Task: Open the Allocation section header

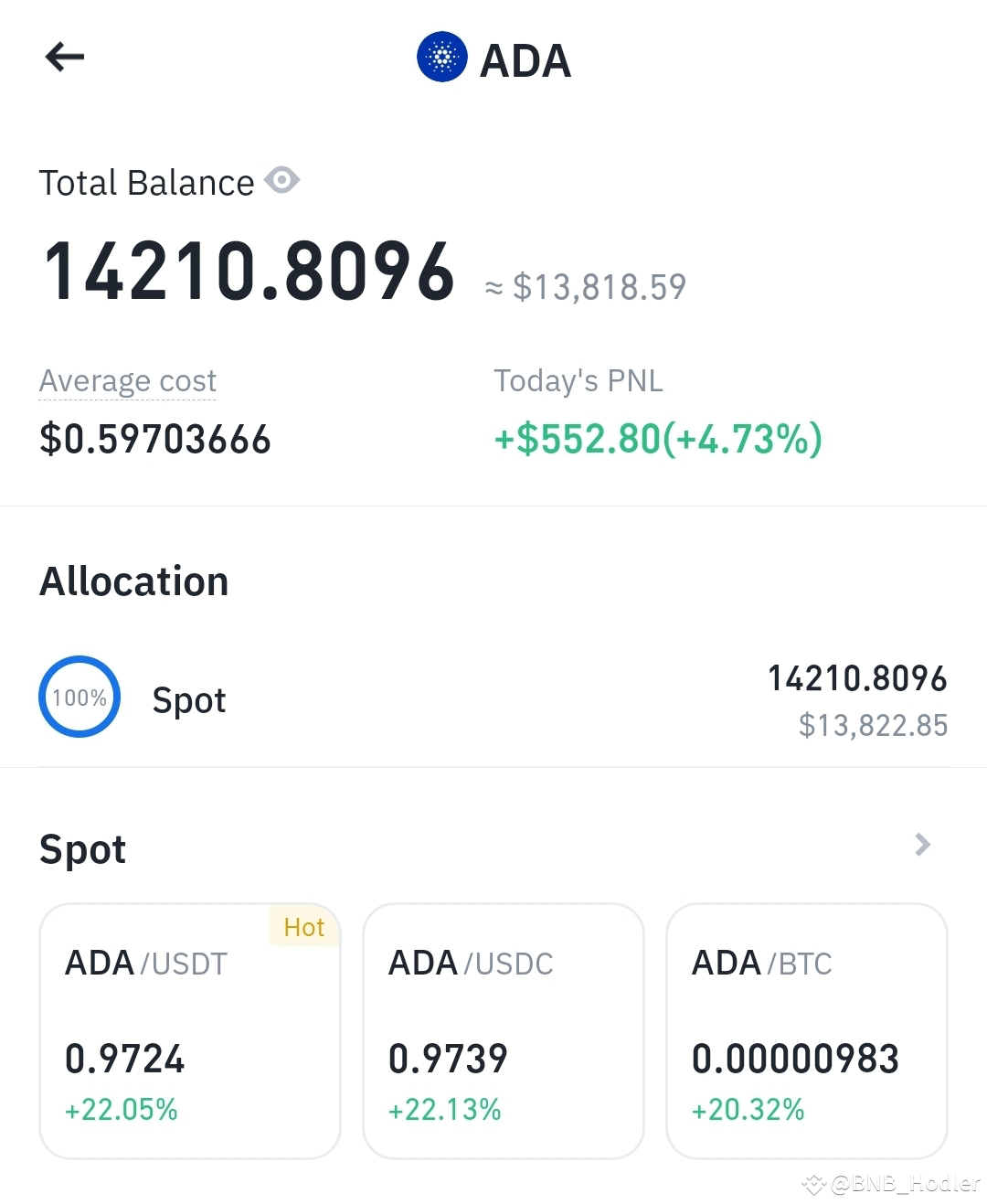Action: pos(133,581)
